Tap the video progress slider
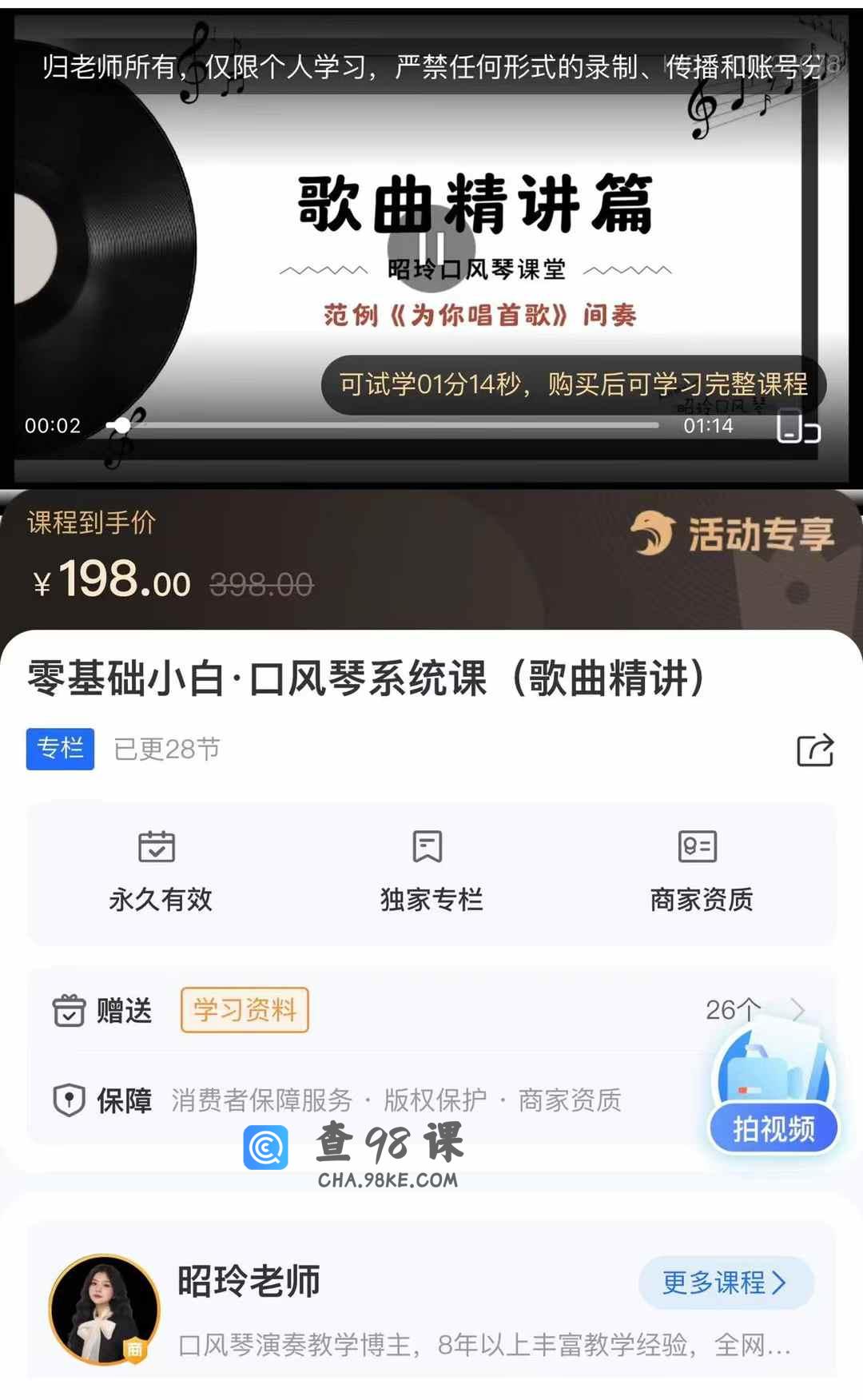This screenshot has width=863, height=1400. coord(382,425)
